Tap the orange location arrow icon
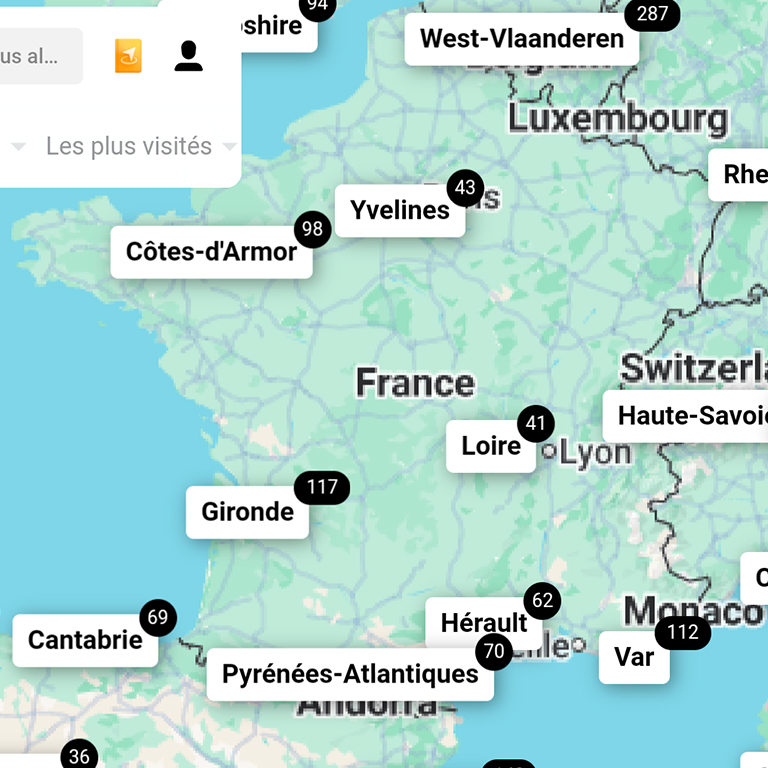768x768 pixels. click(x=128, y=56)
